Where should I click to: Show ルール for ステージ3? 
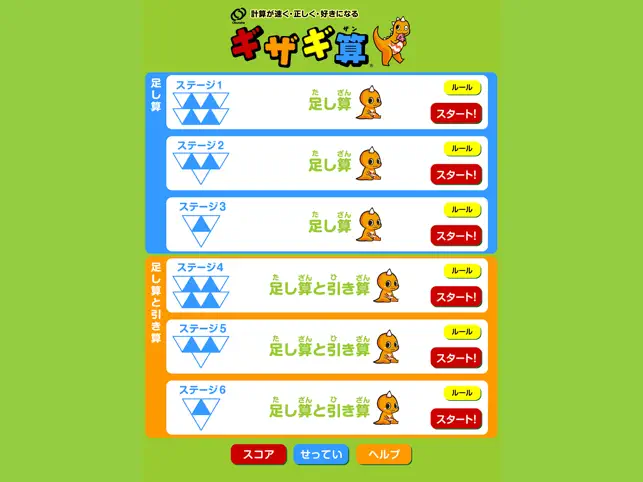[461, 210]
